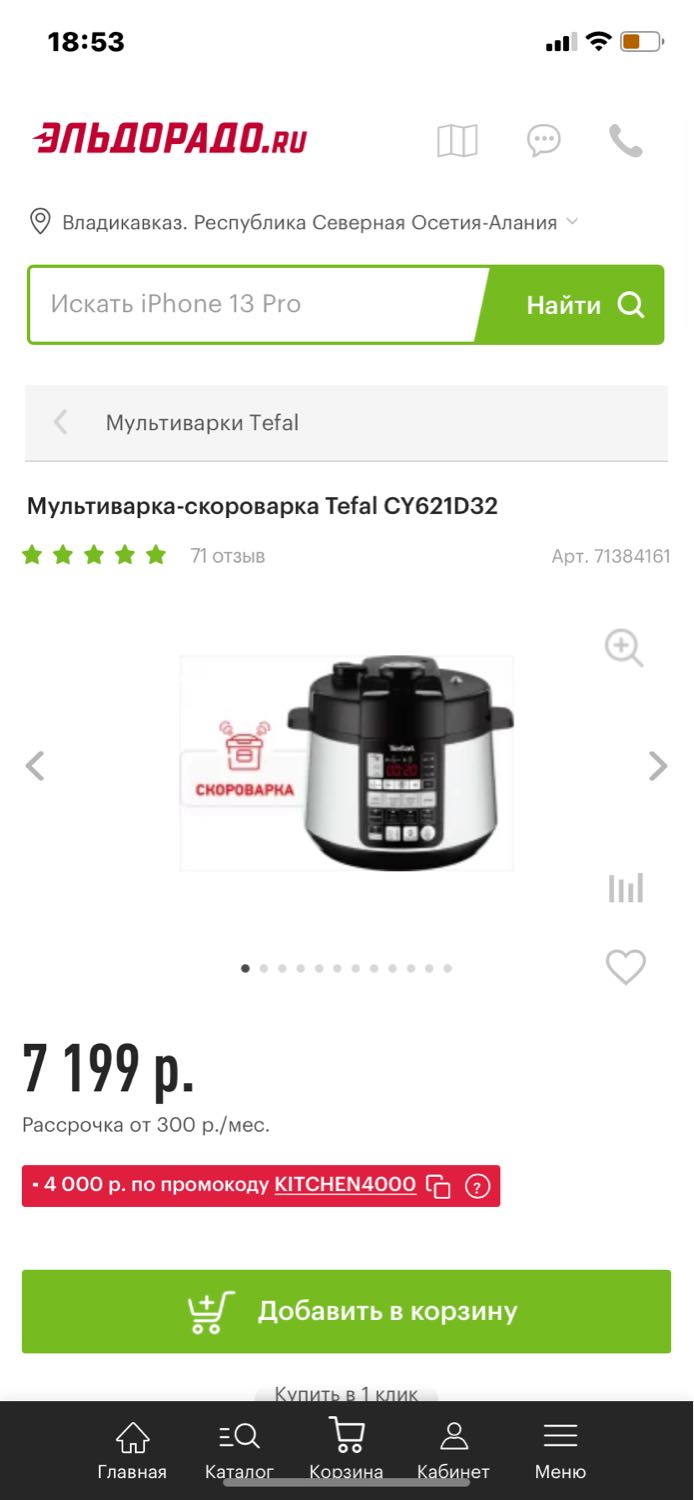Tap the phone call icon

(626, 140)
